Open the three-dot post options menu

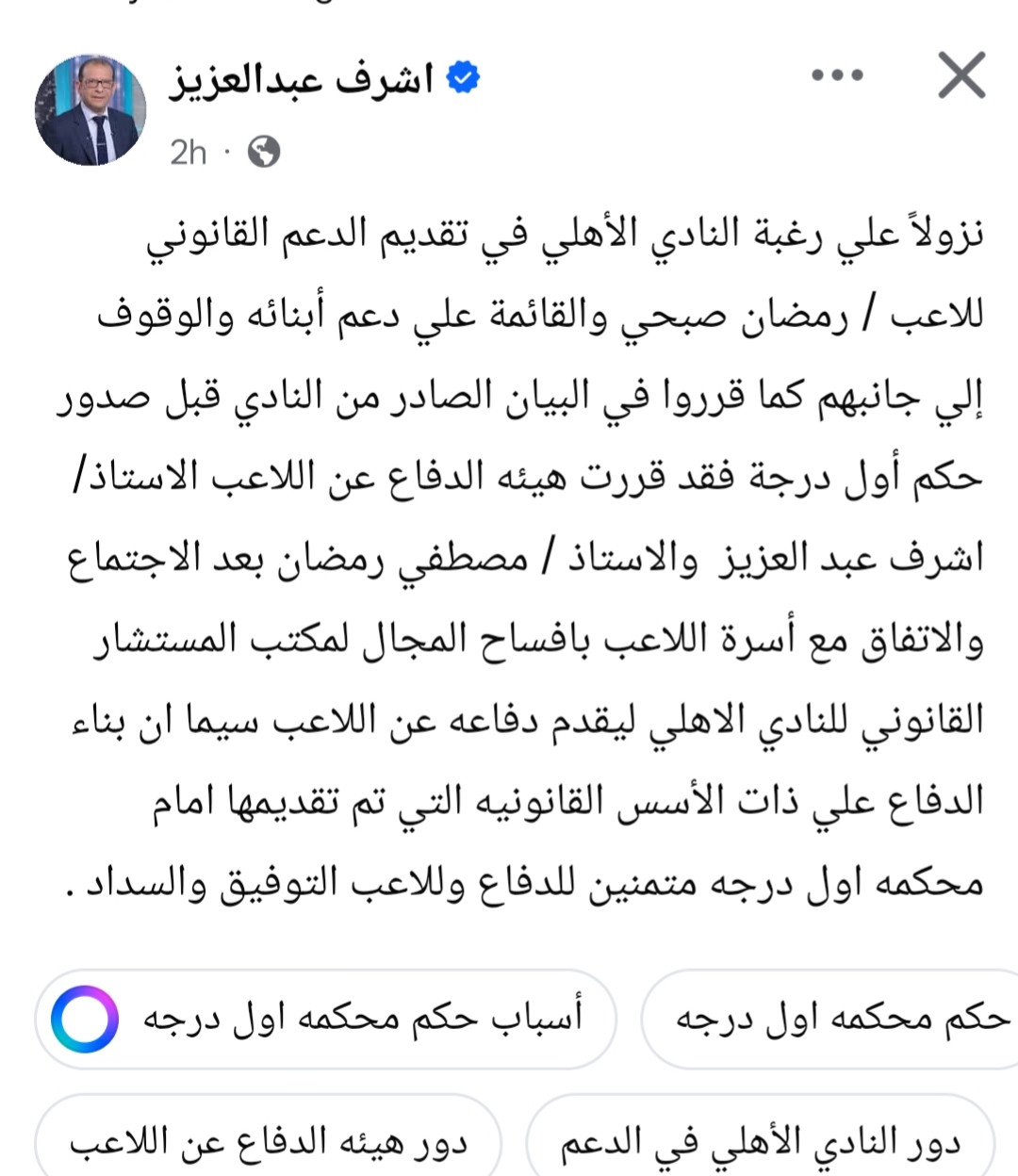coord(837,75)
